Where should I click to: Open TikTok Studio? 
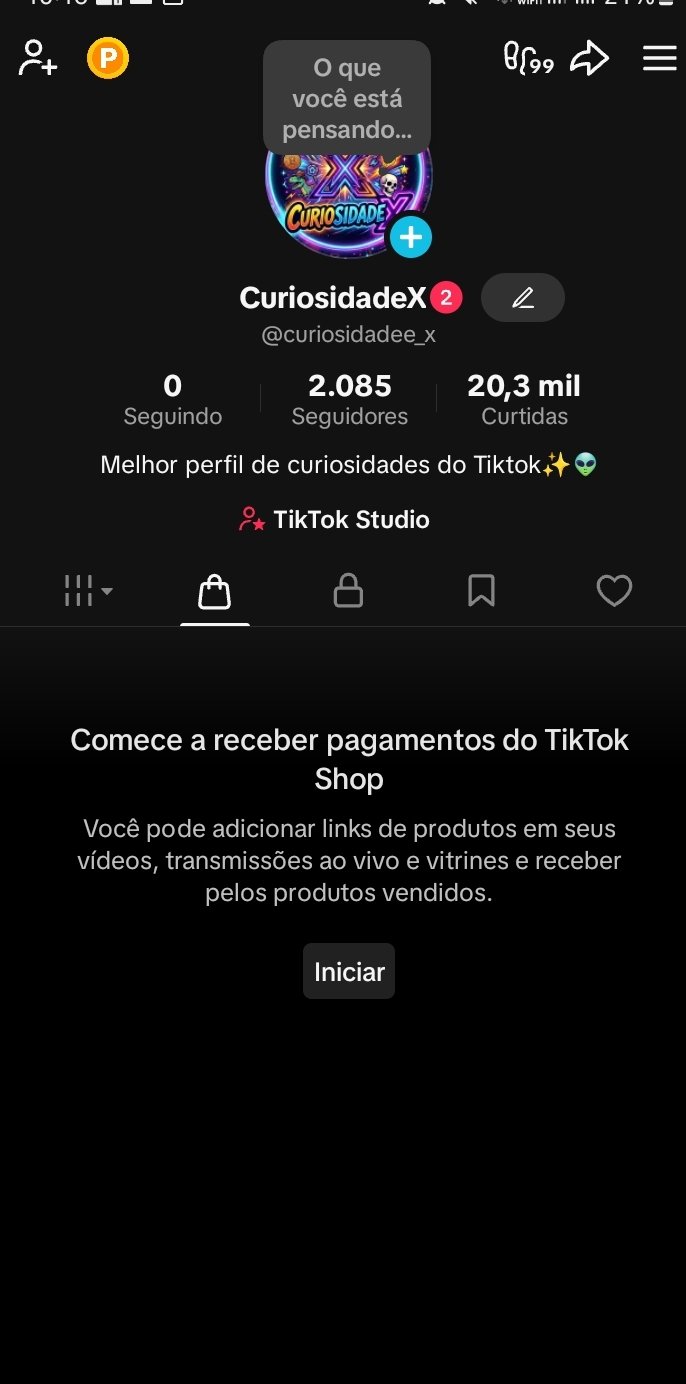(335, 520)
